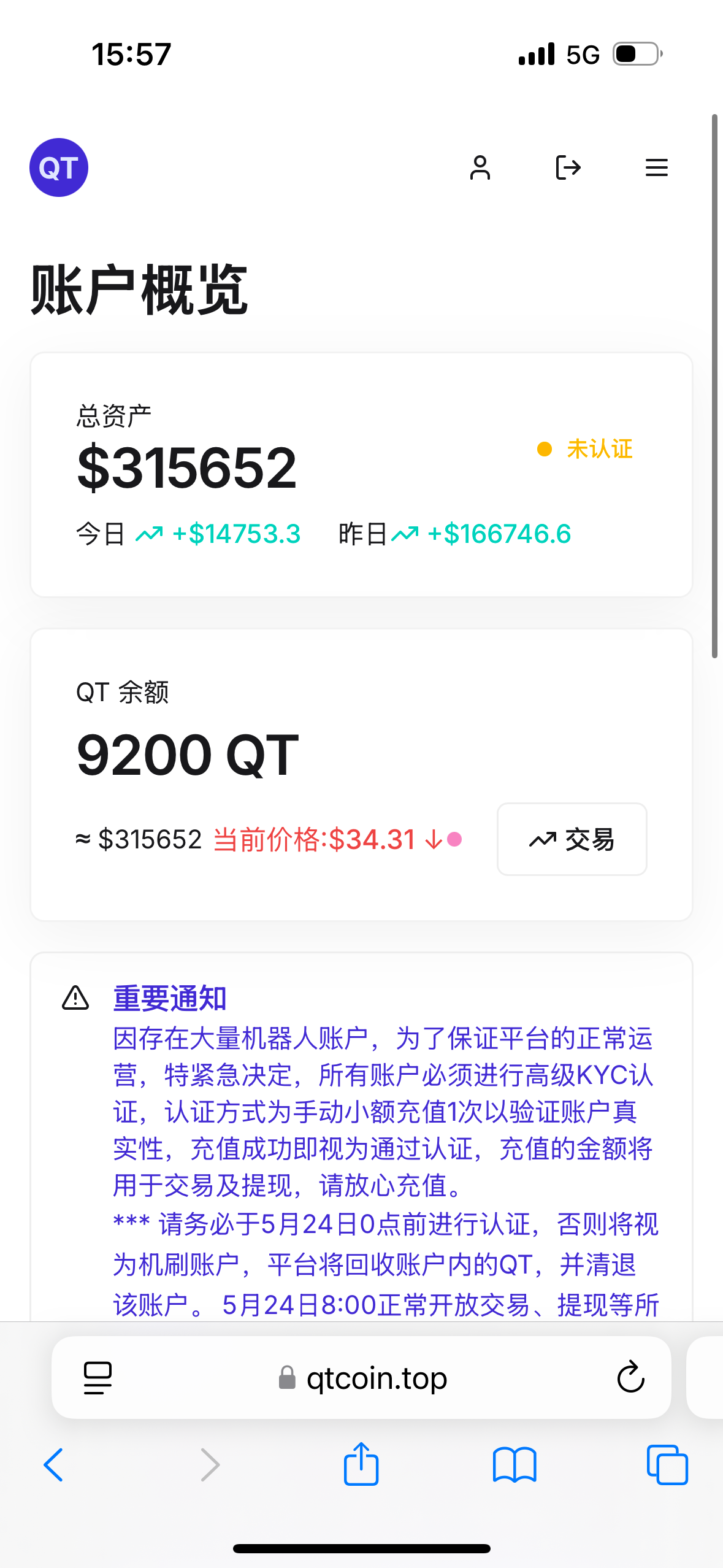Tap the QT logo
Screen dimensions: 723x1568
59,167
